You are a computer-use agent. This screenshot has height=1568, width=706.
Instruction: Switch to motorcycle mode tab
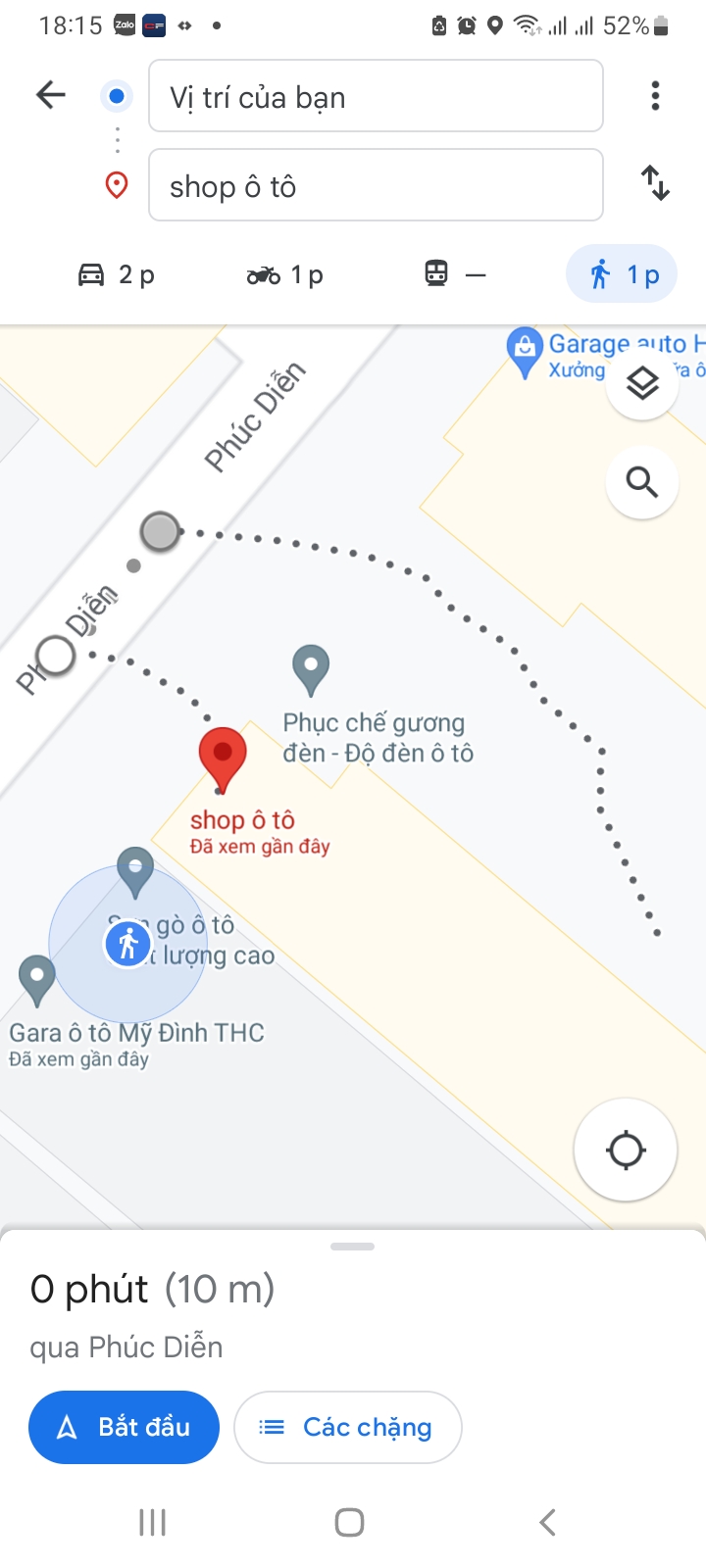285,275
